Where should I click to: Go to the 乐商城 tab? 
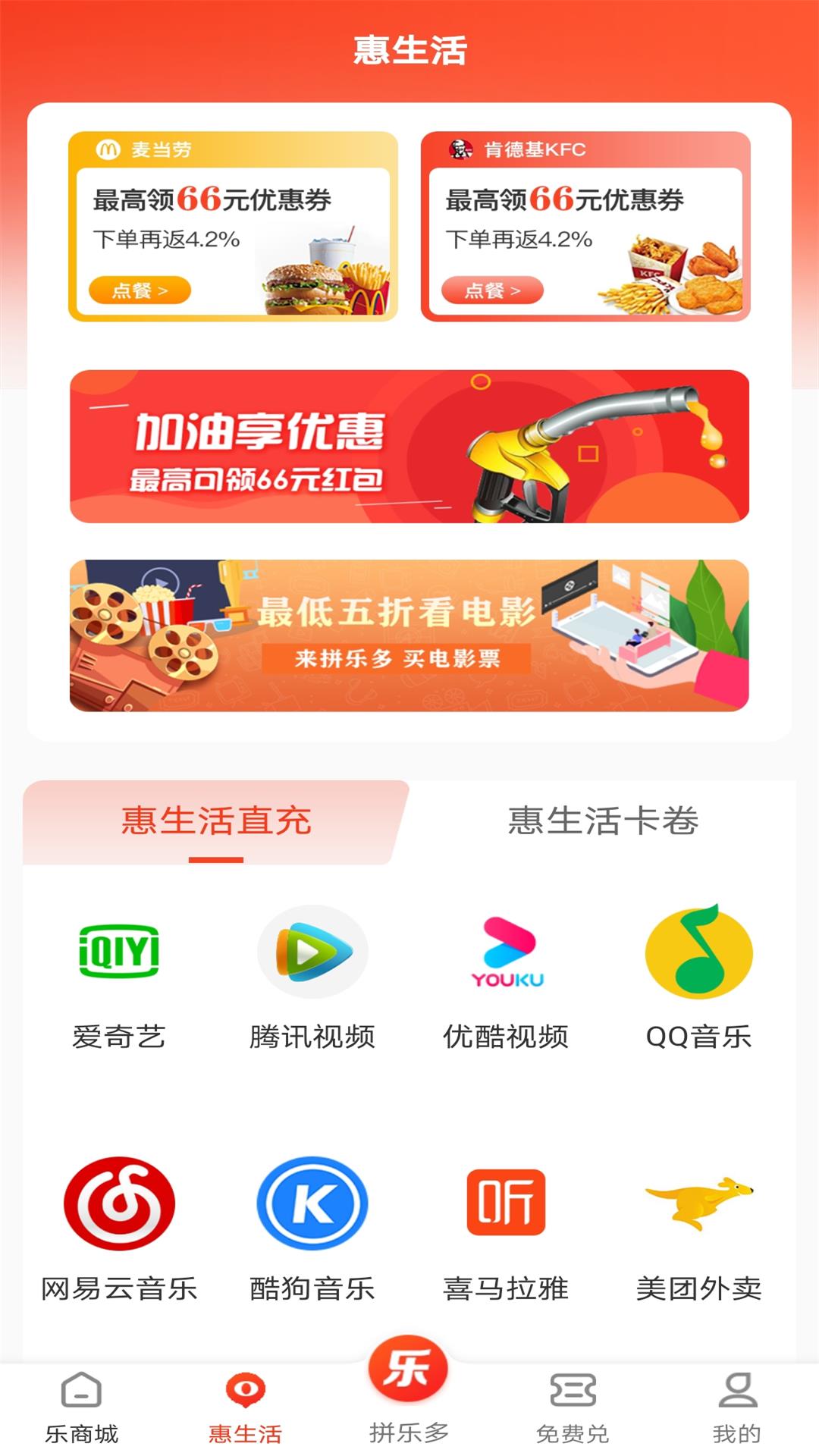(82, 1407)
